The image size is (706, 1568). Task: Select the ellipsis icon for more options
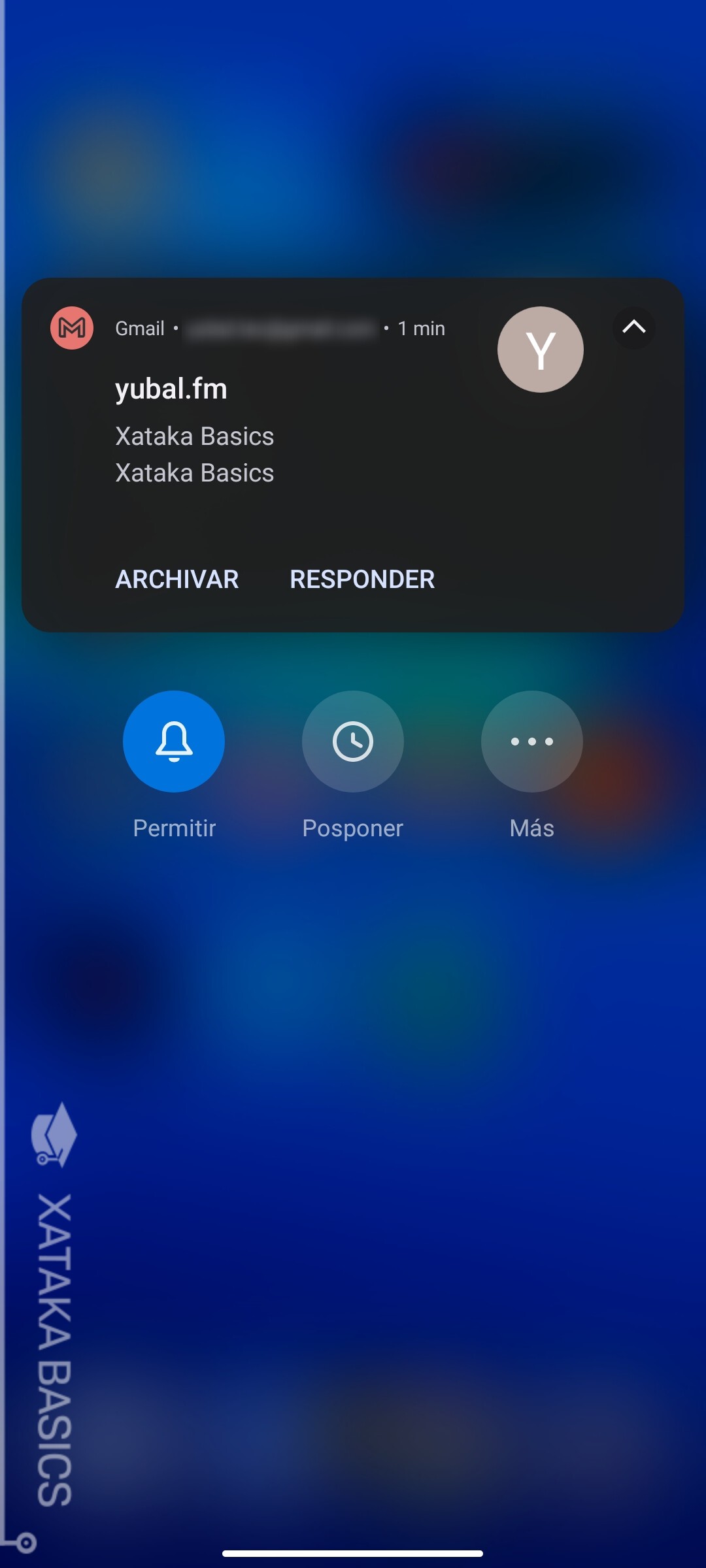[531, 742]
